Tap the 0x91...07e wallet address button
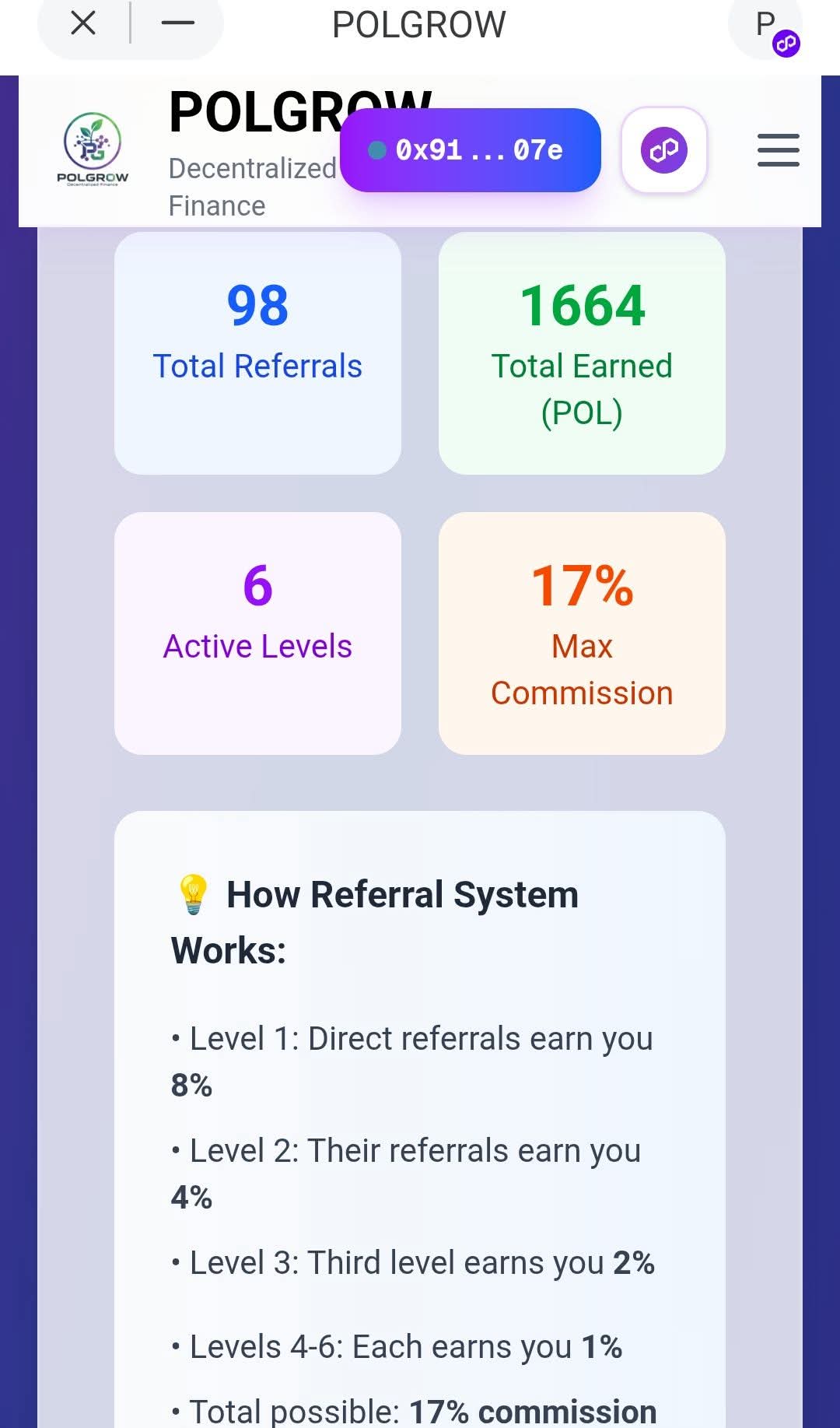 [x=471, y=150]
